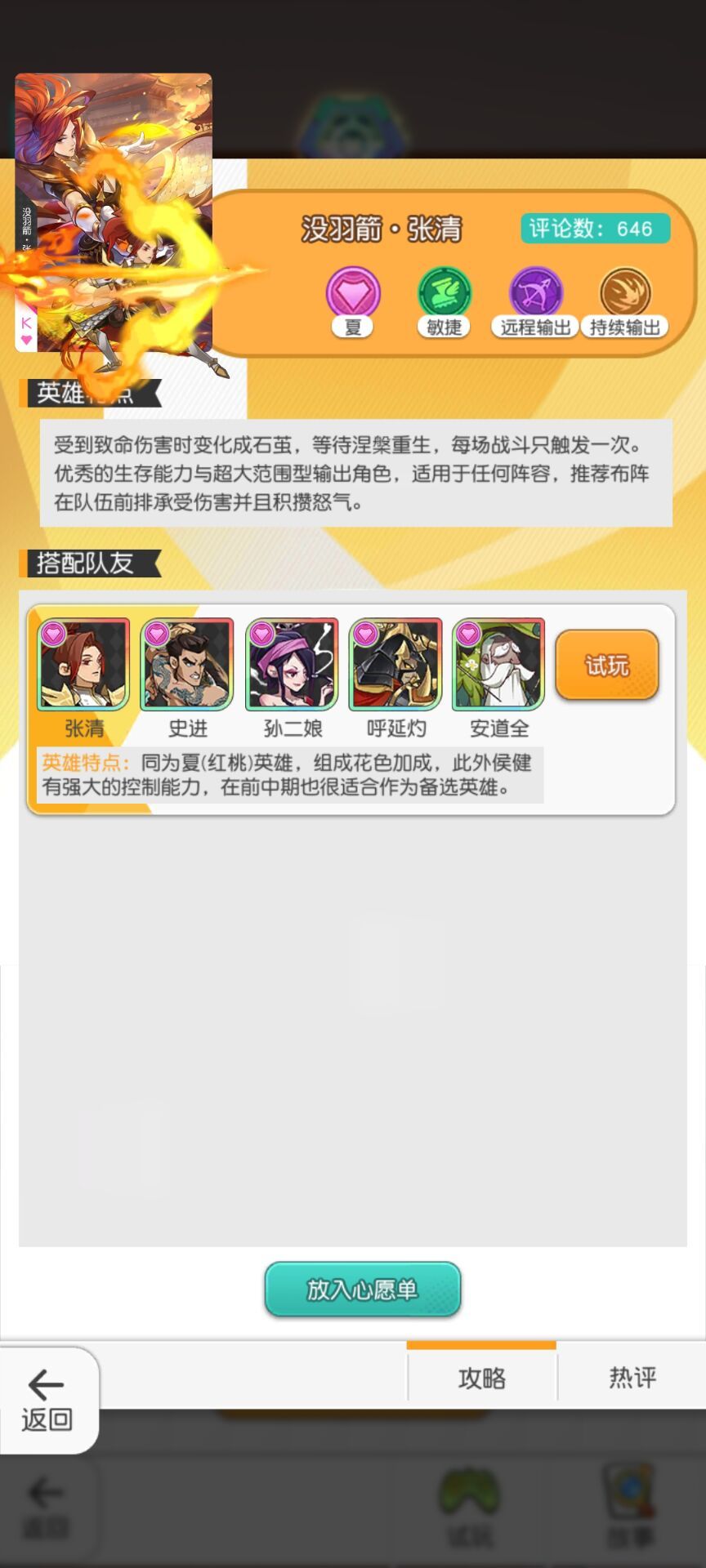
Task: Open teammate 孙二娘's portrait
Action: click(x=292, y=664)
